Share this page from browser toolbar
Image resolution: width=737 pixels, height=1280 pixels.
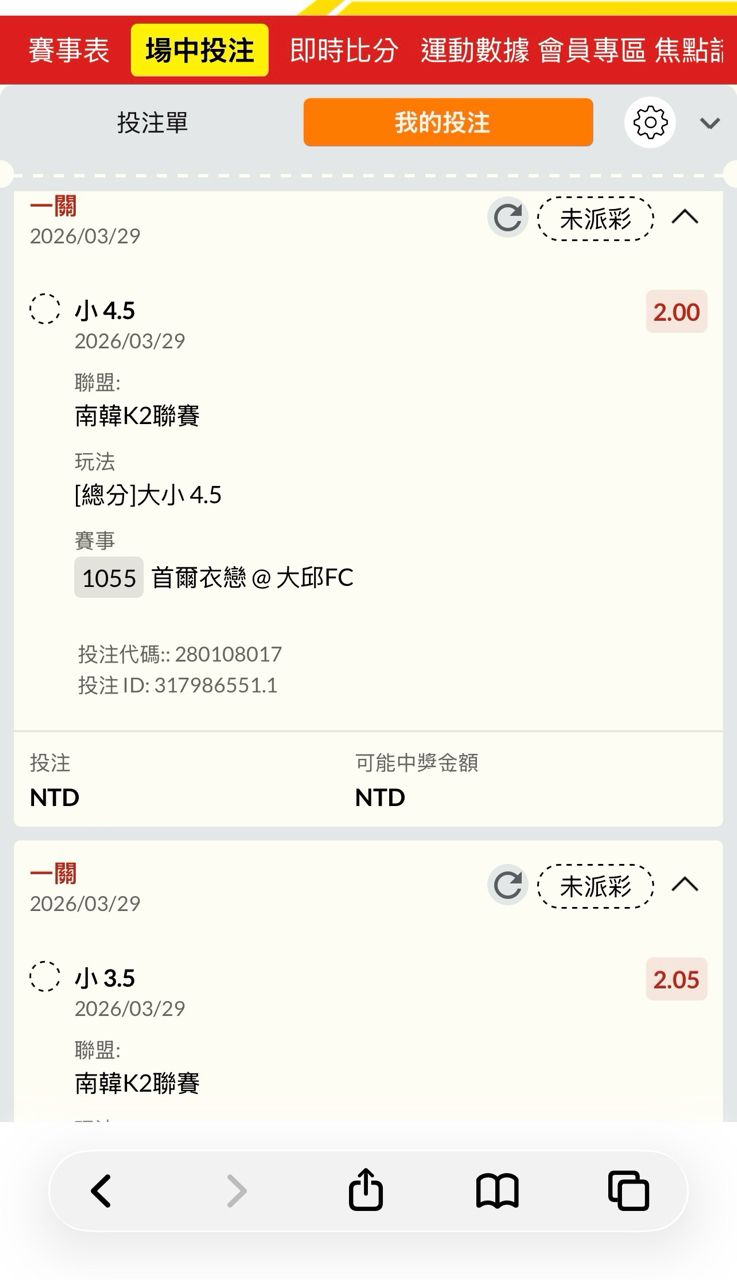tap(366, 1191)
